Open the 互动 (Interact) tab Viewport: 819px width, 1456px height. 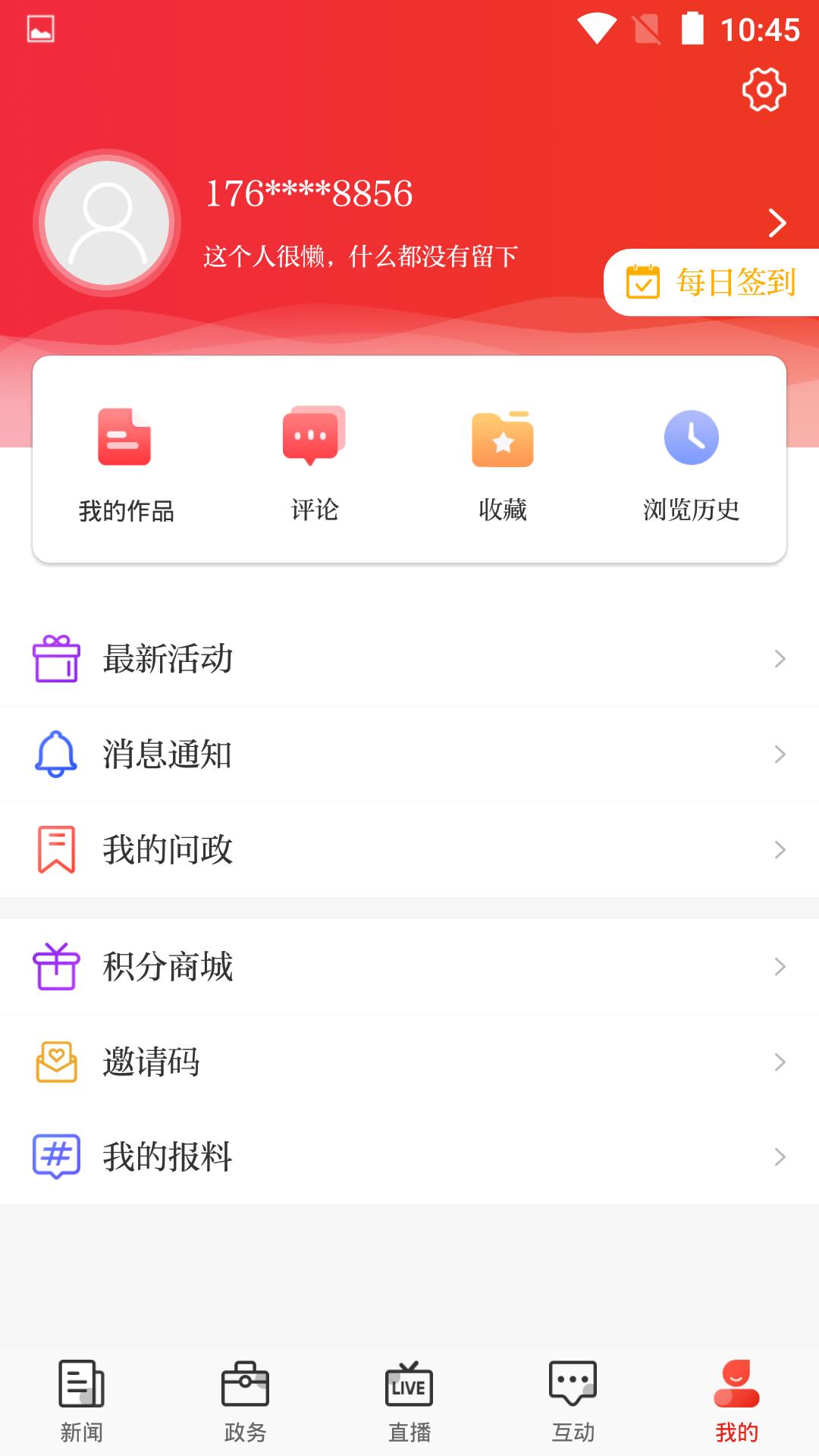point(573,1403)
